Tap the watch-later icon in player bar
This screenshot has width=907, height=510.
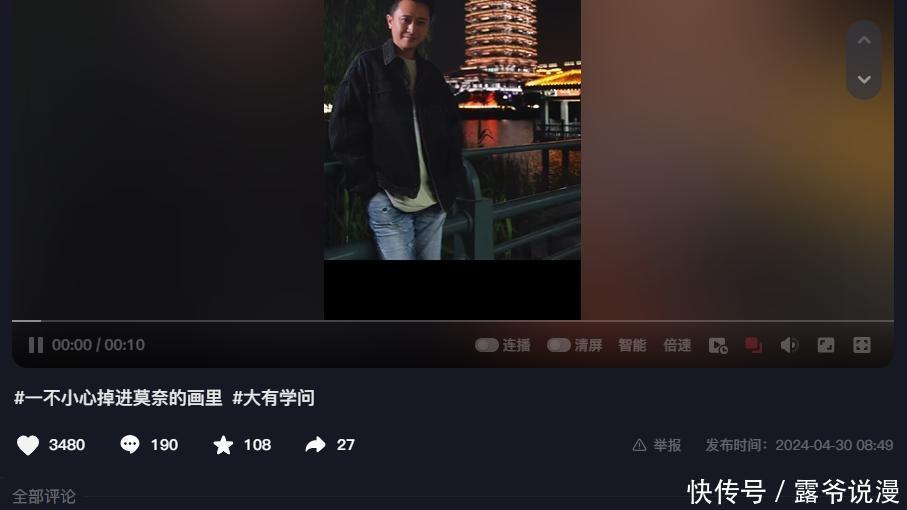tap(718, 345)
